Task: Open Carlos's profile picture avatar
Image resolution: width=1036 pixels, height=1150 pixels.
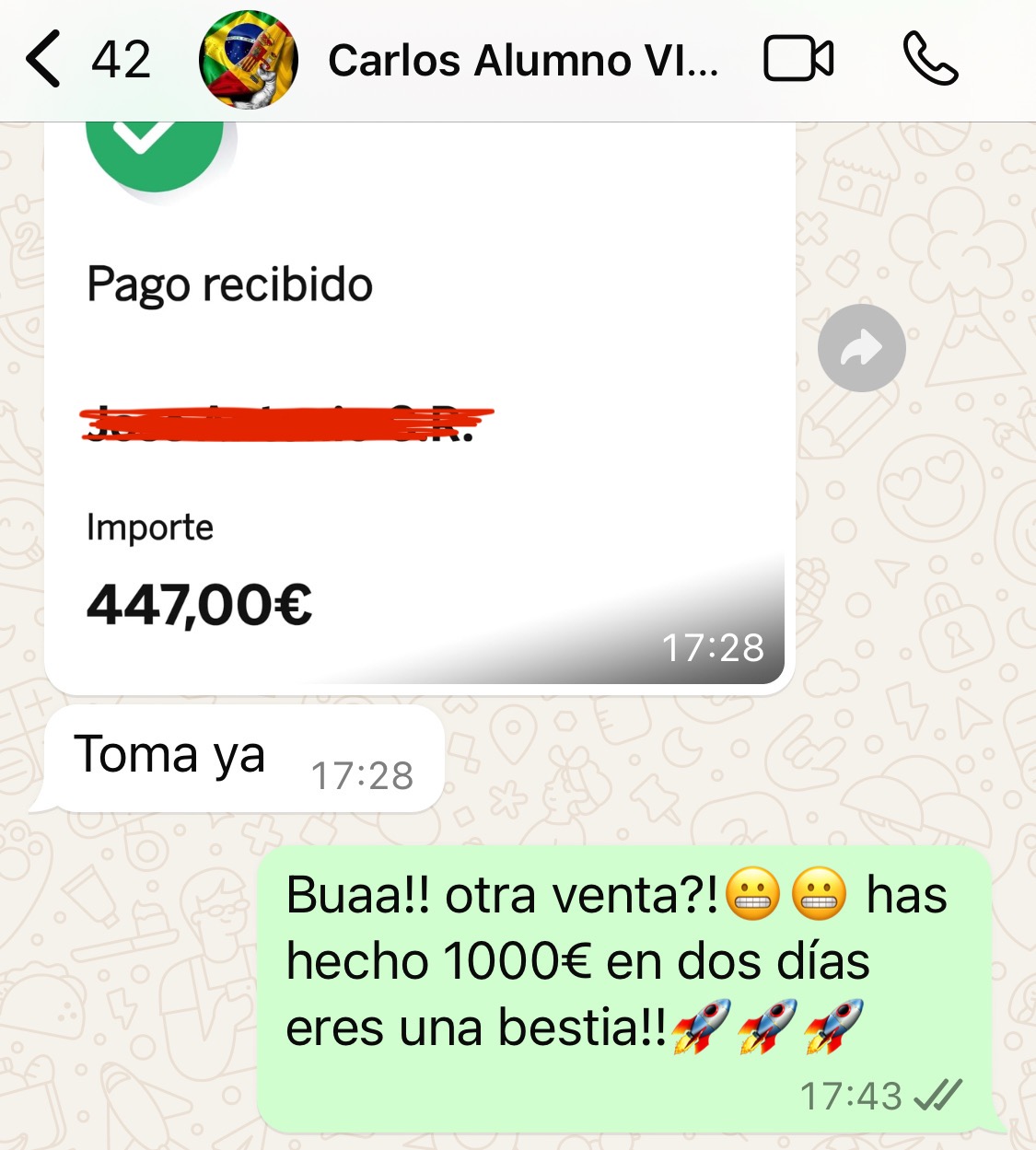Action: pos(246,60)
